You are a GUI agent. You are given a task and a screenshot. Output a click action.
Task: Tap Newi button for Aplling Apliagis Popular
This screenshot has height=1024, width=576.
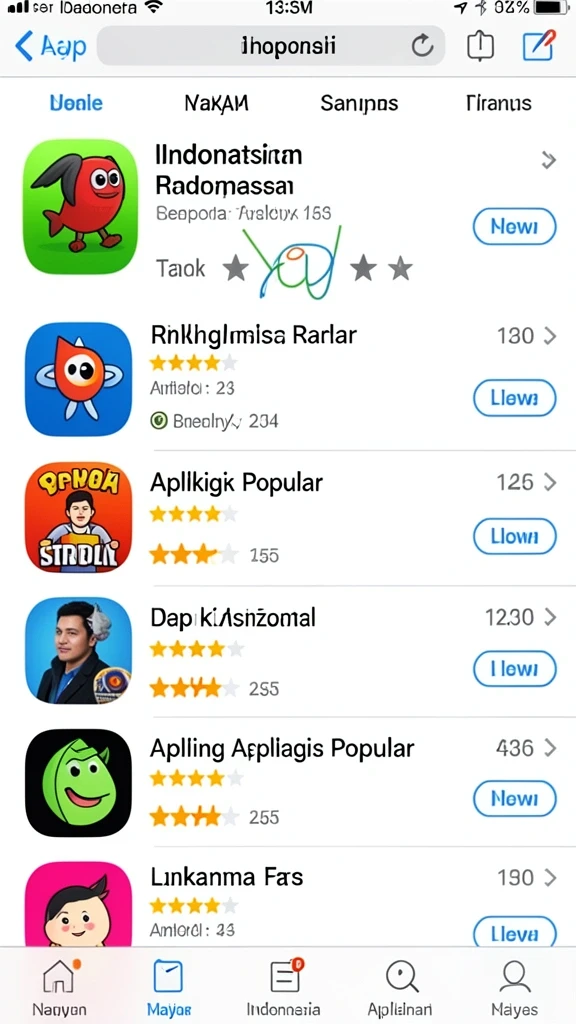click(514, 799)
